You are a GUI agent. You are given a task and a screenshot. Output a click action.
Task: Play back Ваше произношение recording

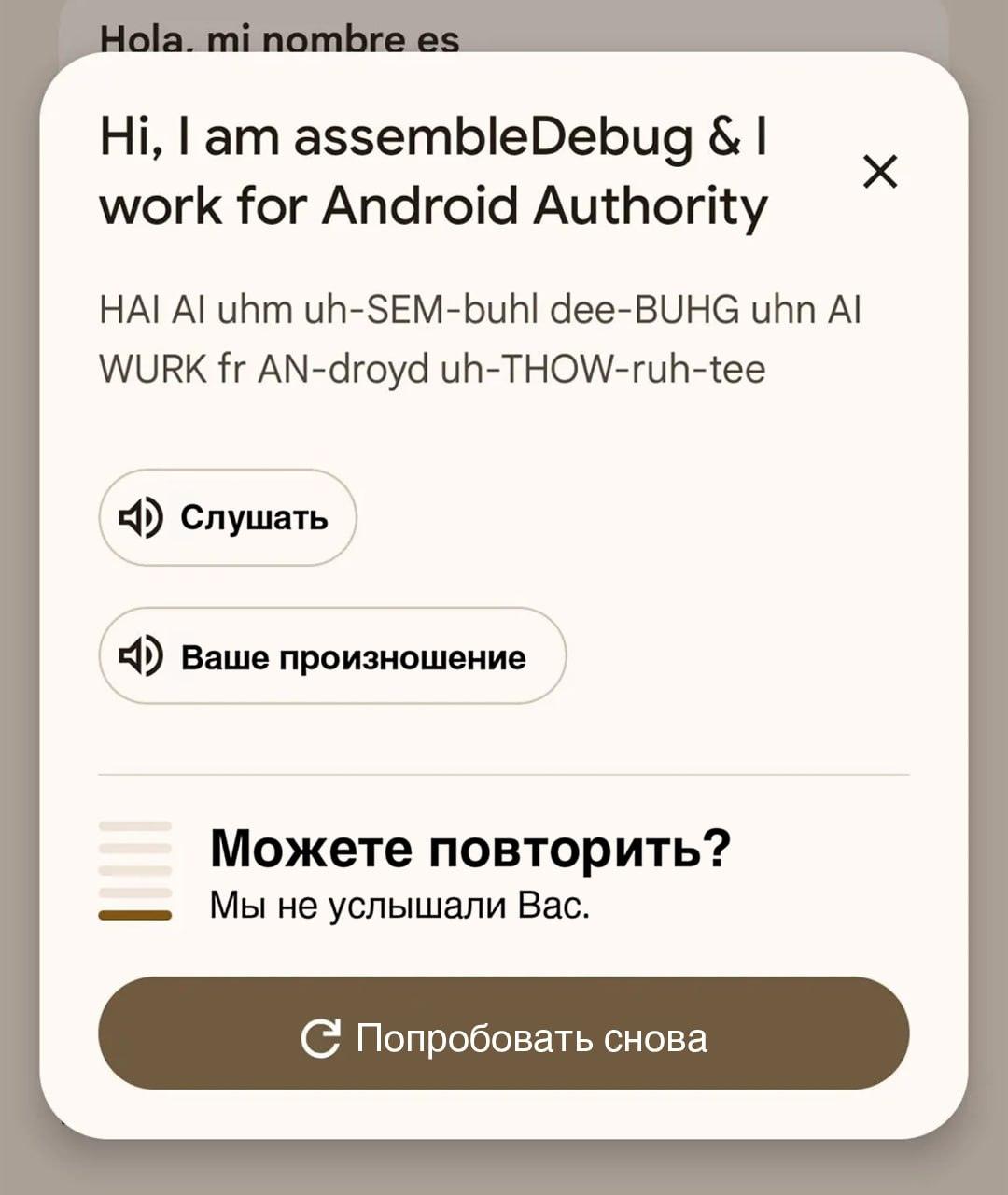(x=331, y=656)
